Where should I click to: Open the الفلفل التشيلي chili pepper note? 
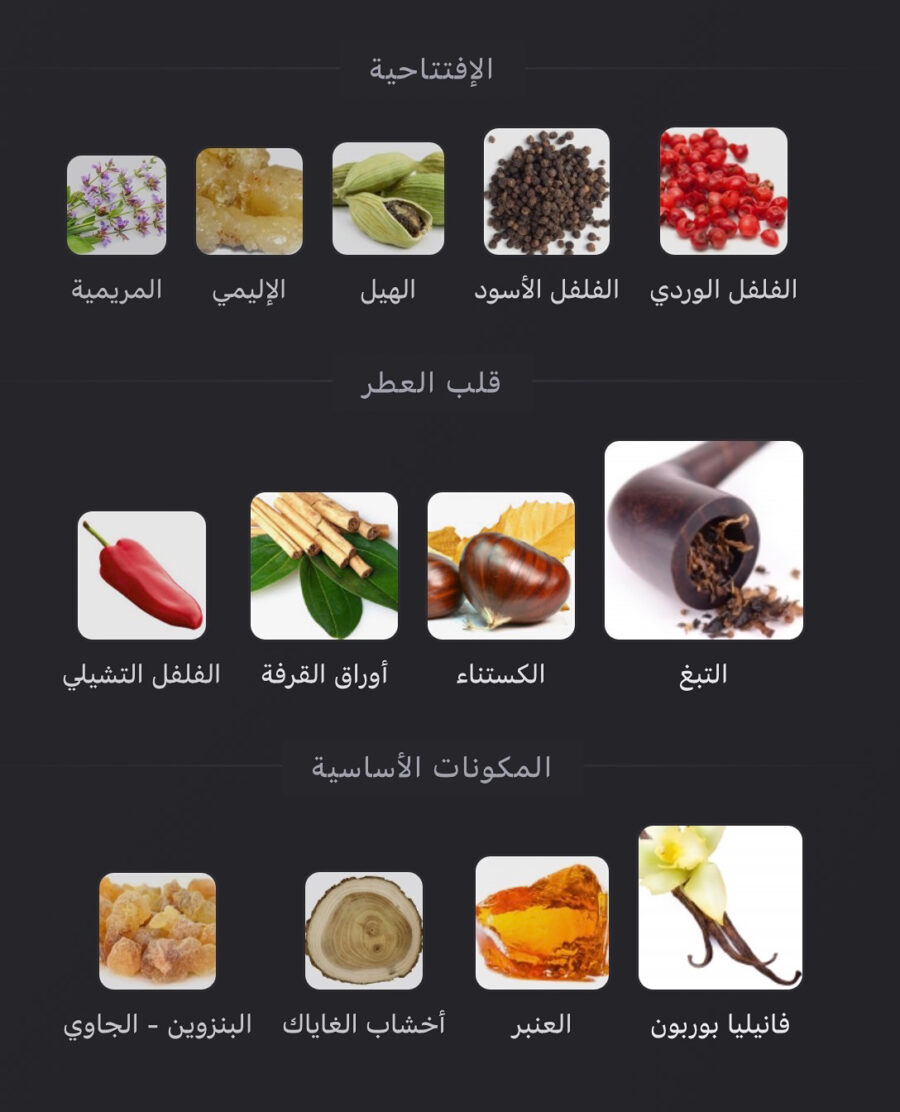click(142, 575)
